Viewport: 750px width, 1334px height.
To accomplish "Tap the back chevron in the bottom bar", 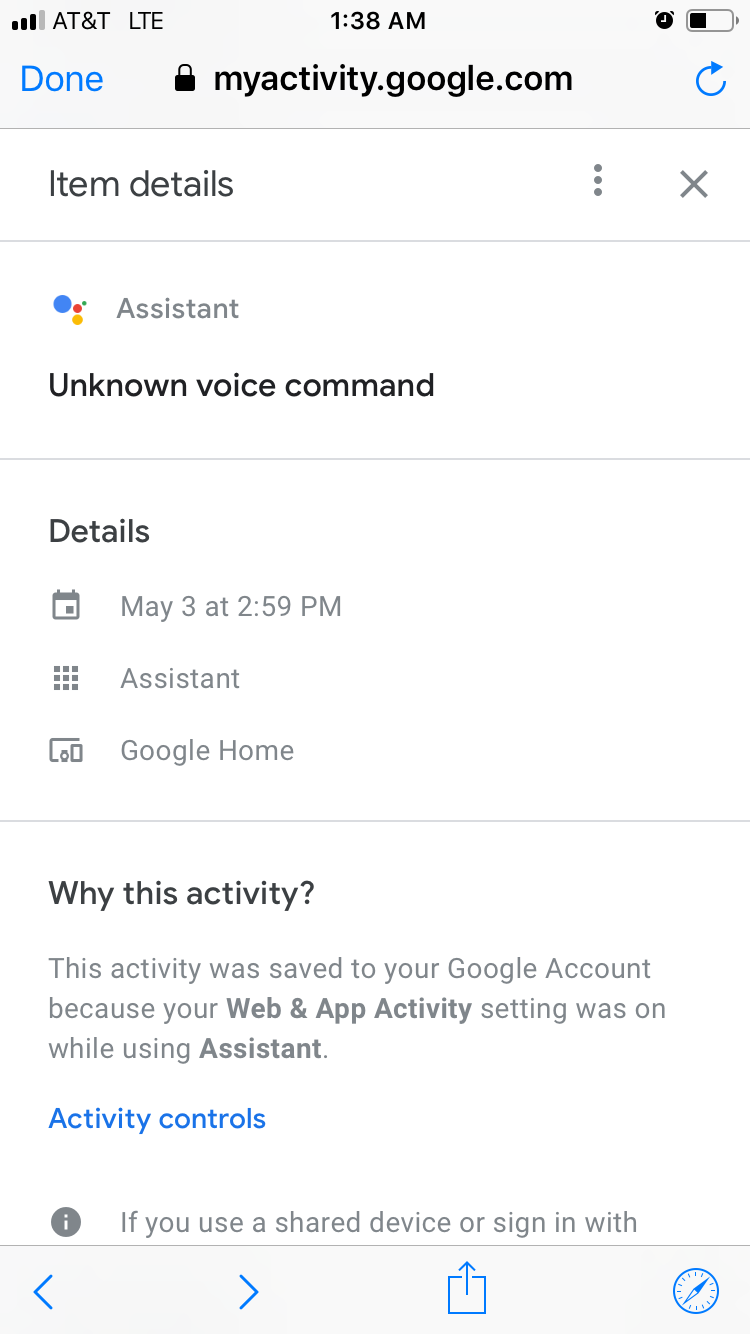I will point(43,1291).
